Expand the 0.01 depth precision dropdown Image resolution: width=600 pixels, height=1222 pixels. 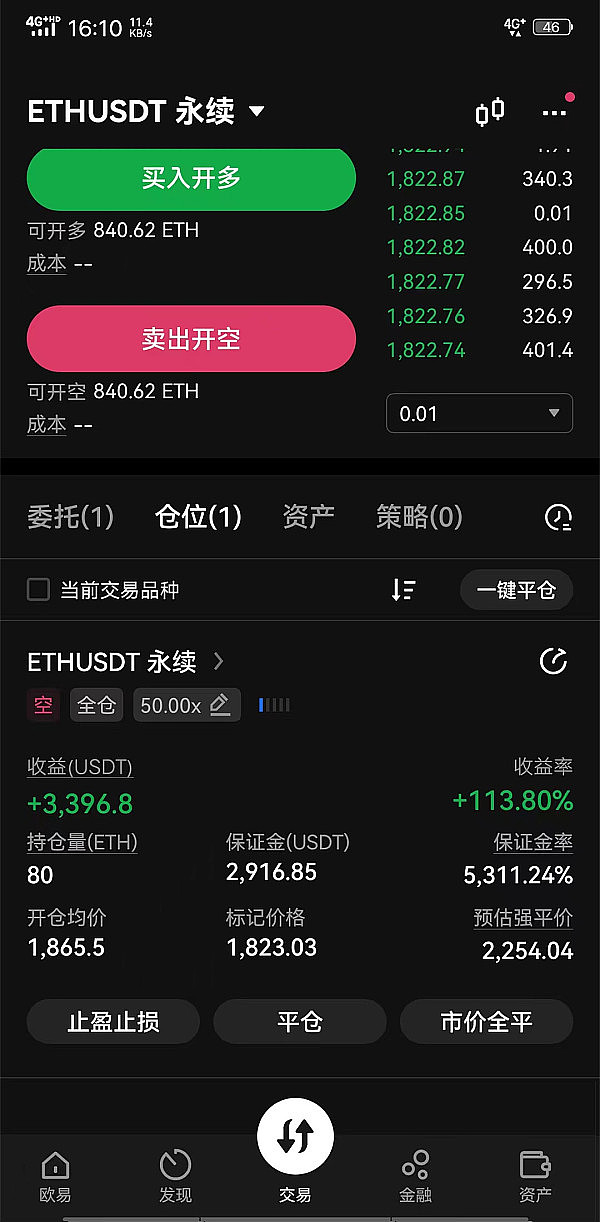479,414
